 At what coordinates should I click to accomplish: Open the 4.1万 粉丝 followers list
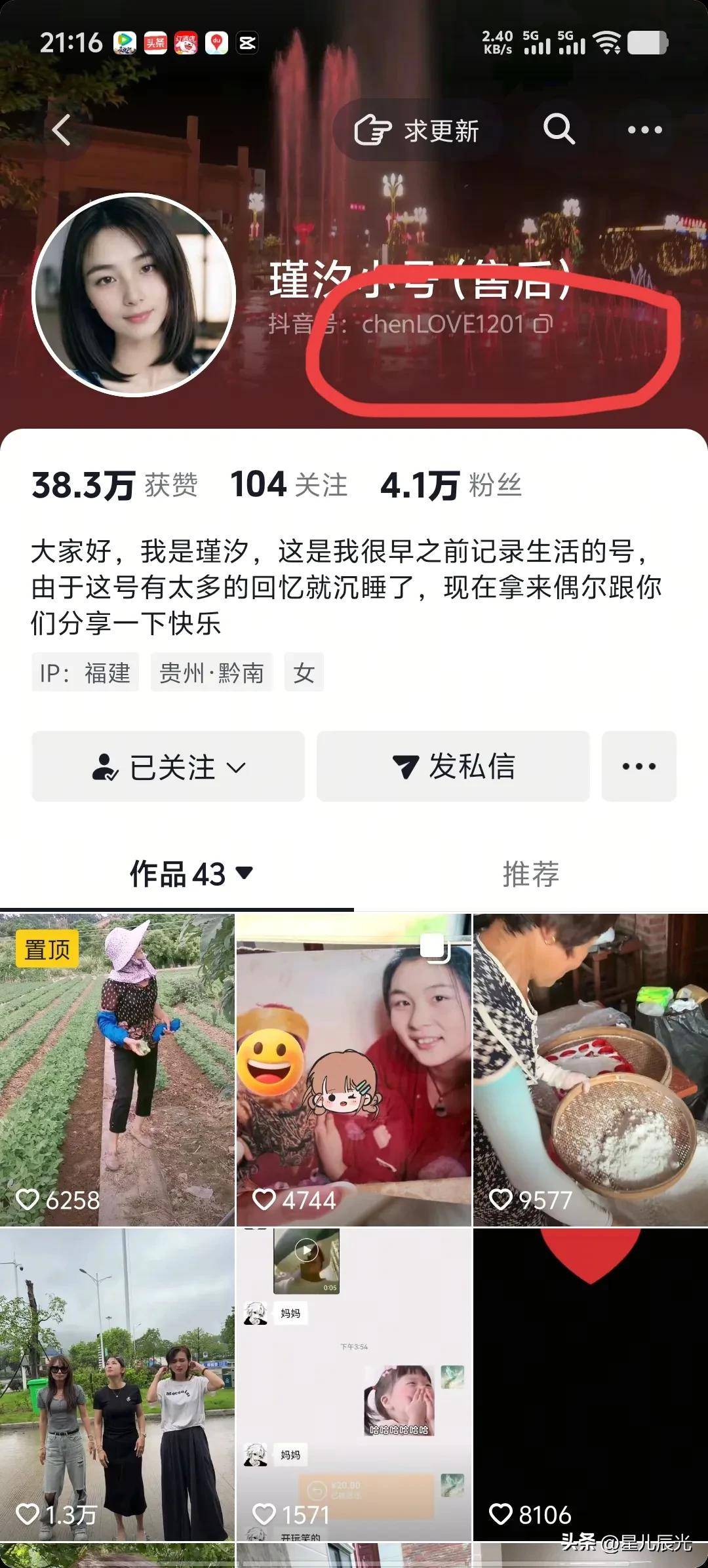[x=451, y=486]
